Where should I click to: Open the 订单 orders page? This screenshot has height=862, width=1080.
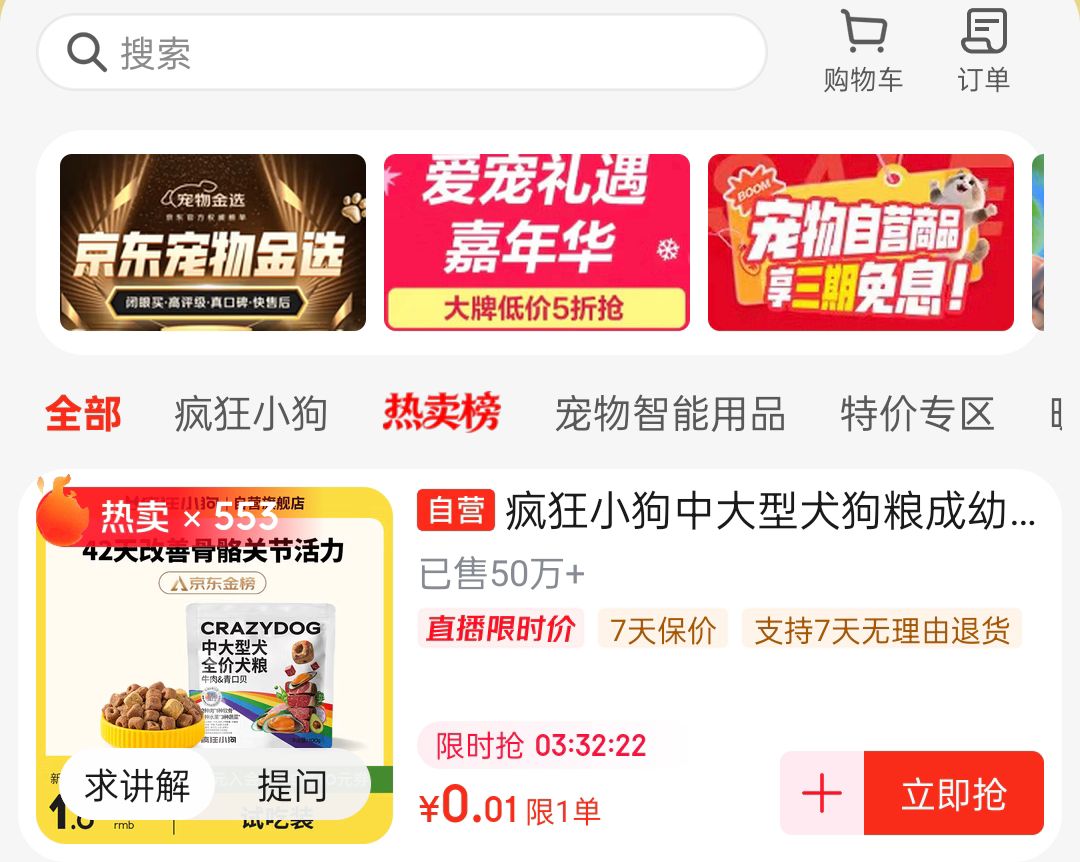pos(984,52)
